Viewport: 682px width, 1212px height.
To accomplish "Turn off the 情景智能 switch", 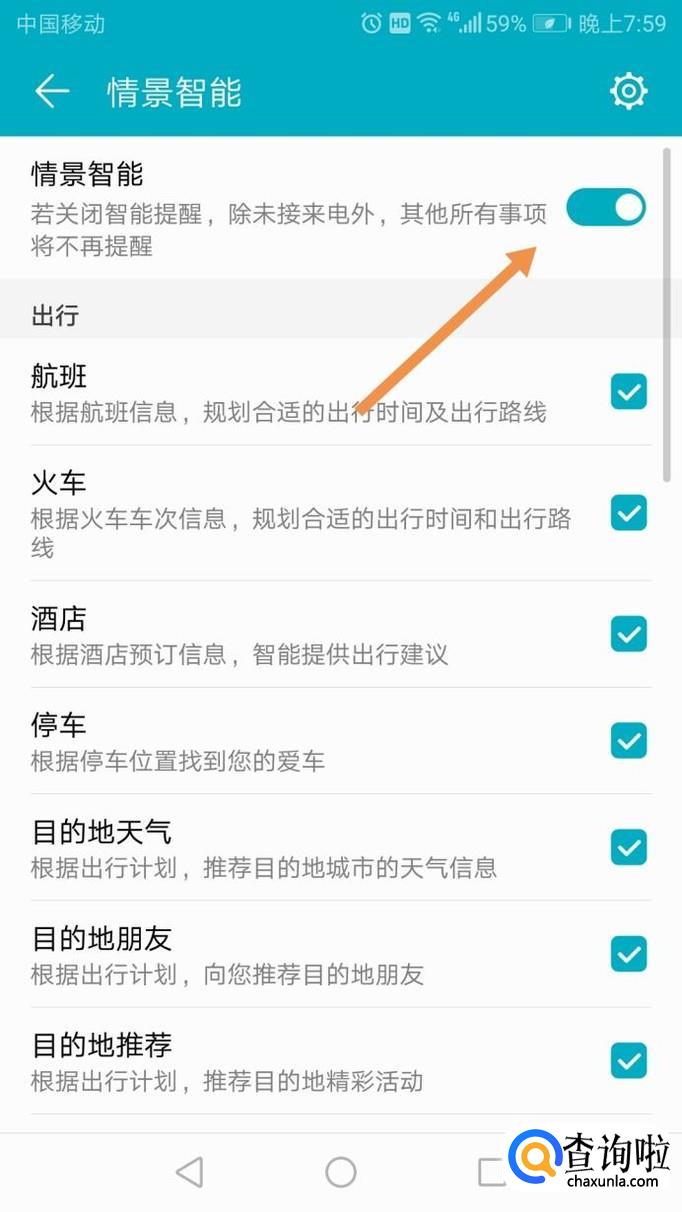I will coord(606,208).
